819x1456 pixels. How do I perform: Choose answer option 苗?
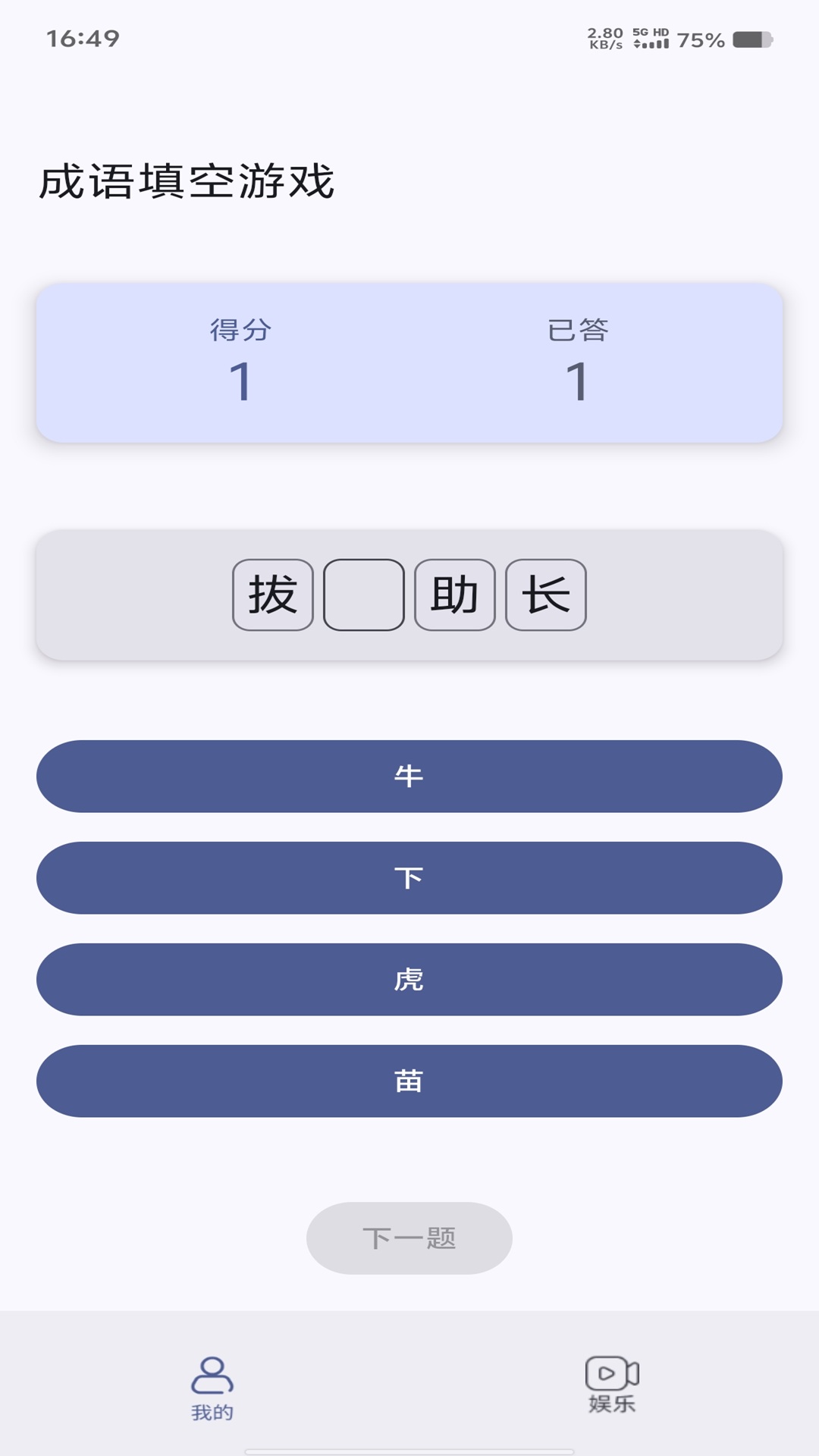point(409,1081)
